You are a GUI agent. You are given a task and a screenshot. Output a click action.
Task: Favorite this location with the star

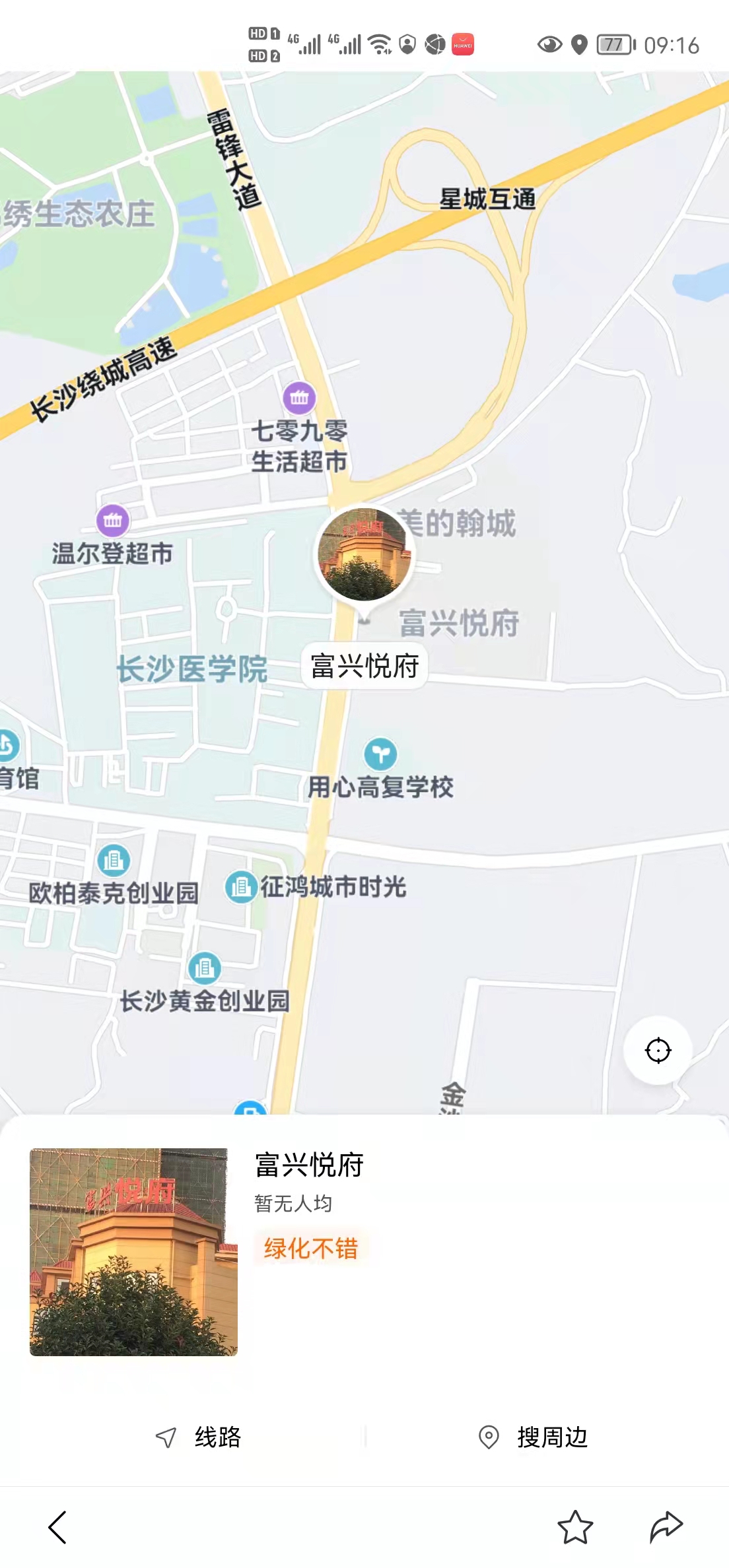click(x=574, y=1527)
